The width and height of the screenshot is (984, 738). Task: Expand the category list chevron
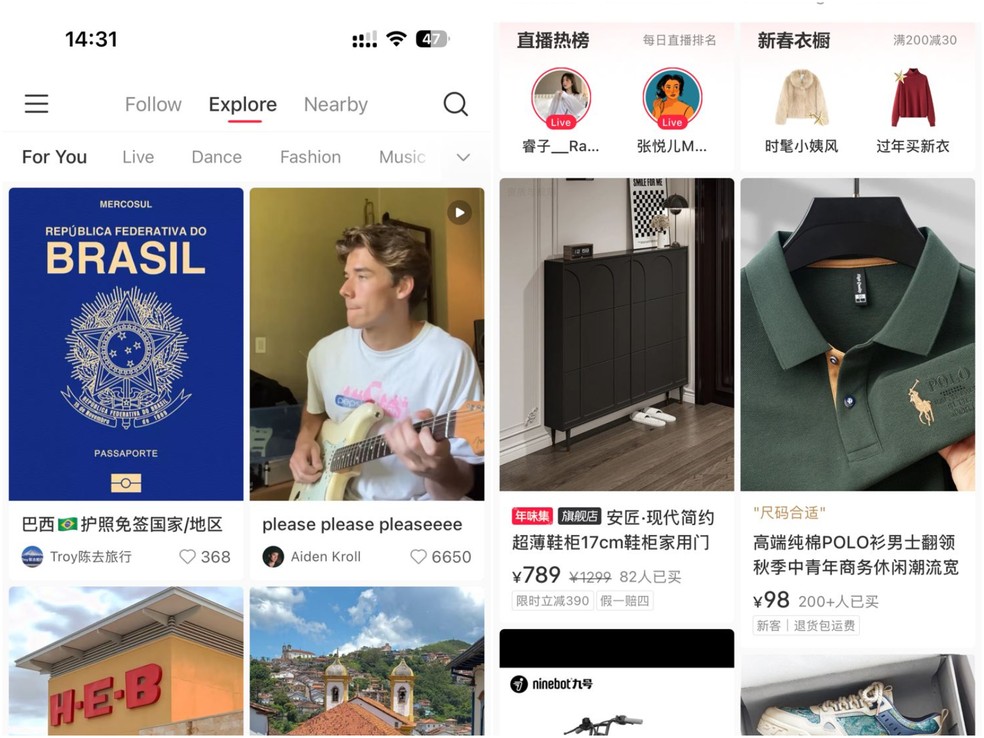pyautogui.click(x=463, y=157)
